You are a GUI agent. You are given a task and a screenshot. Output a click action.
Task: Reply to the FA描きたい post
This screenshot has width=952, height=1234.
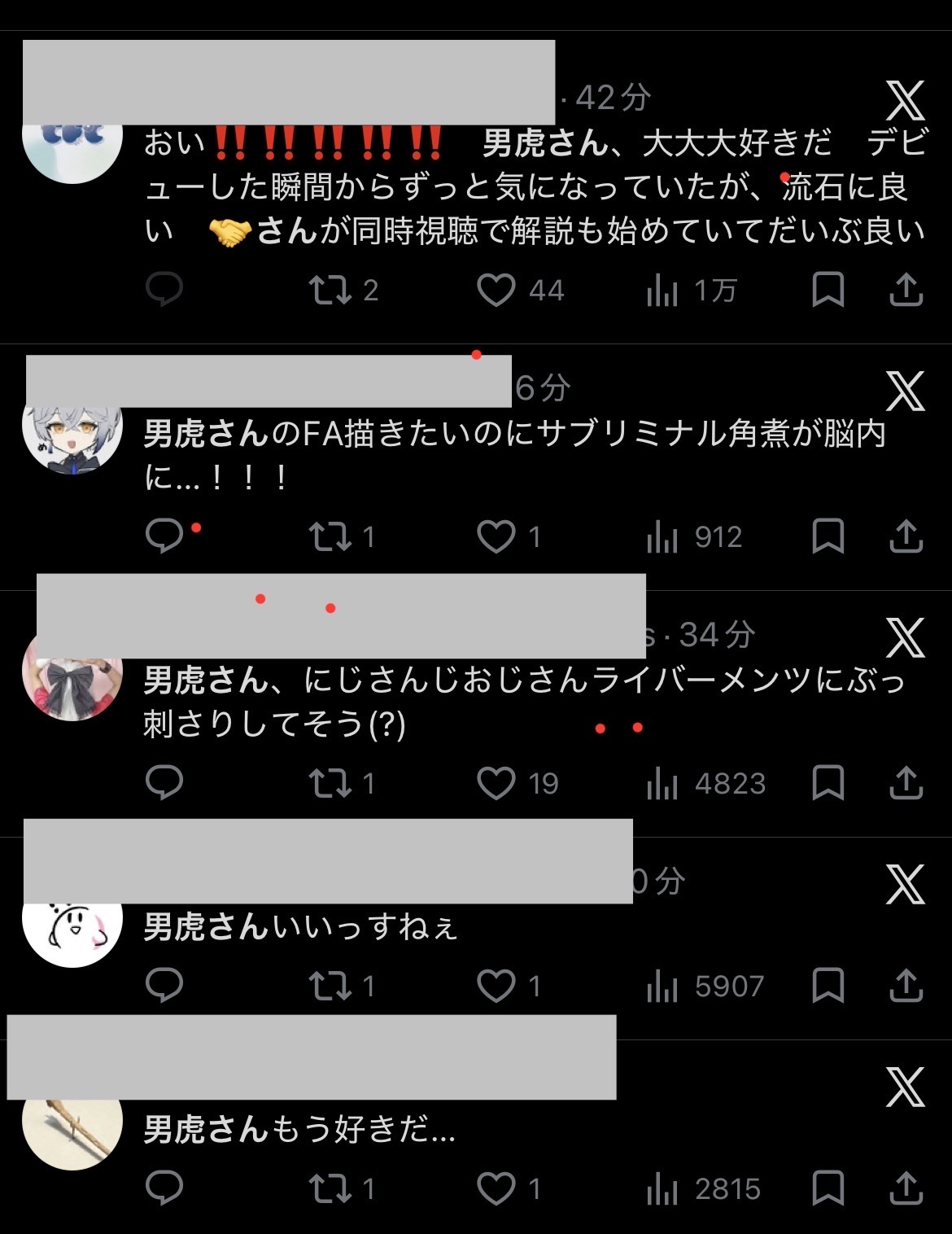164,536
